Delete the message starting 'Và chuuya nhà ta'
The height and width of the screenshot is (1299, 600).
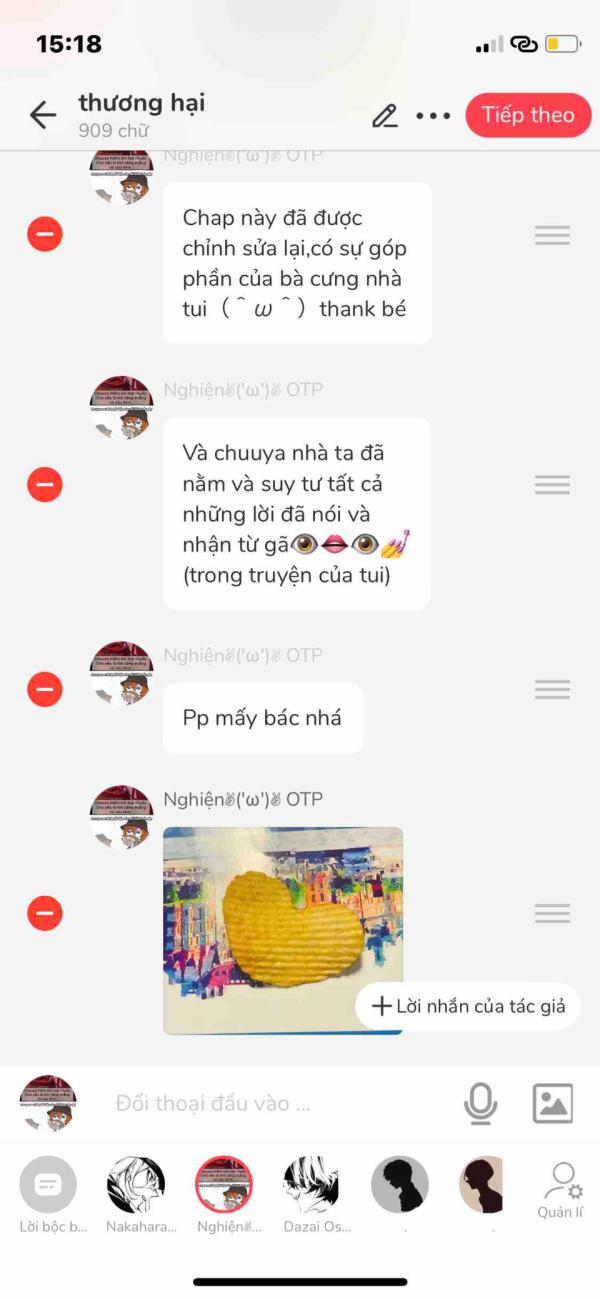coord(44,485)
